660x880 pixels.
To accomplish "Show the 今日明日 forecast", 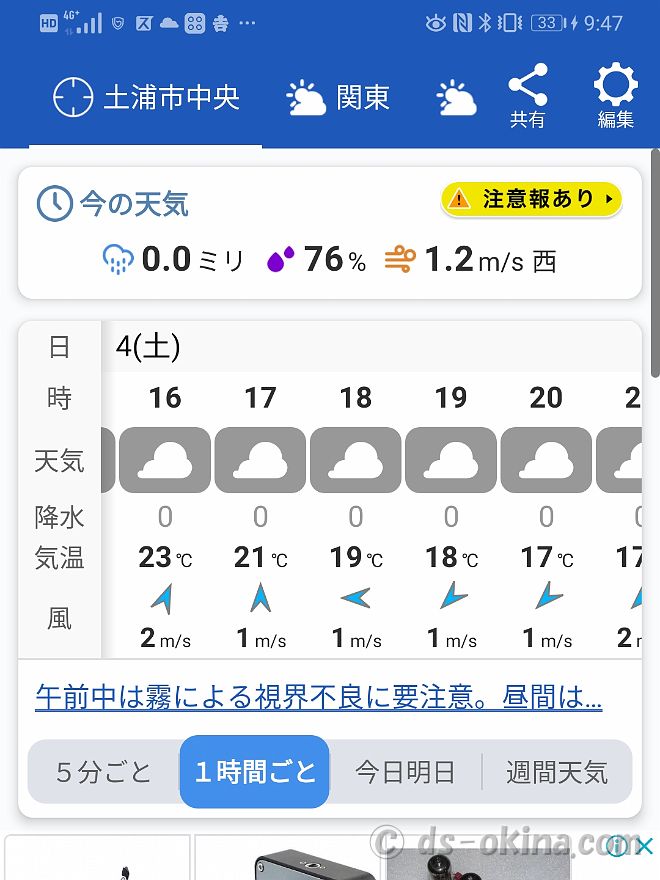I will [x=405, y=772].
